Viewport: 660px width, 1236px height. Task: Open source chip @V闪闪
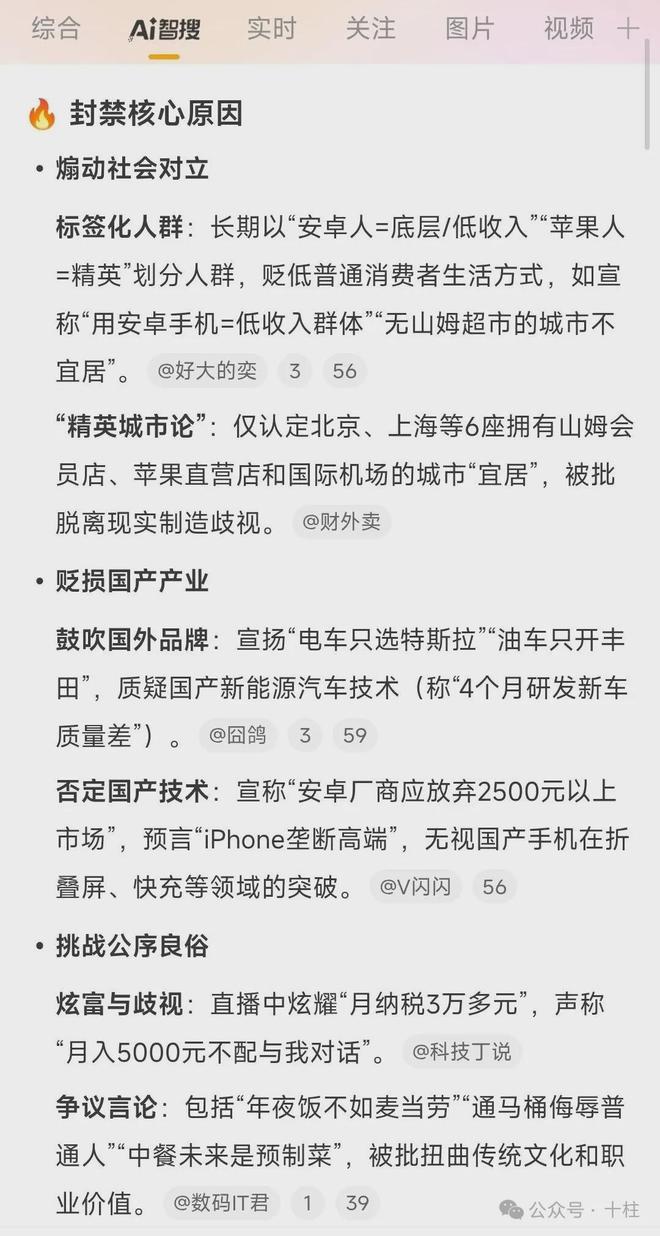(415, 886)
